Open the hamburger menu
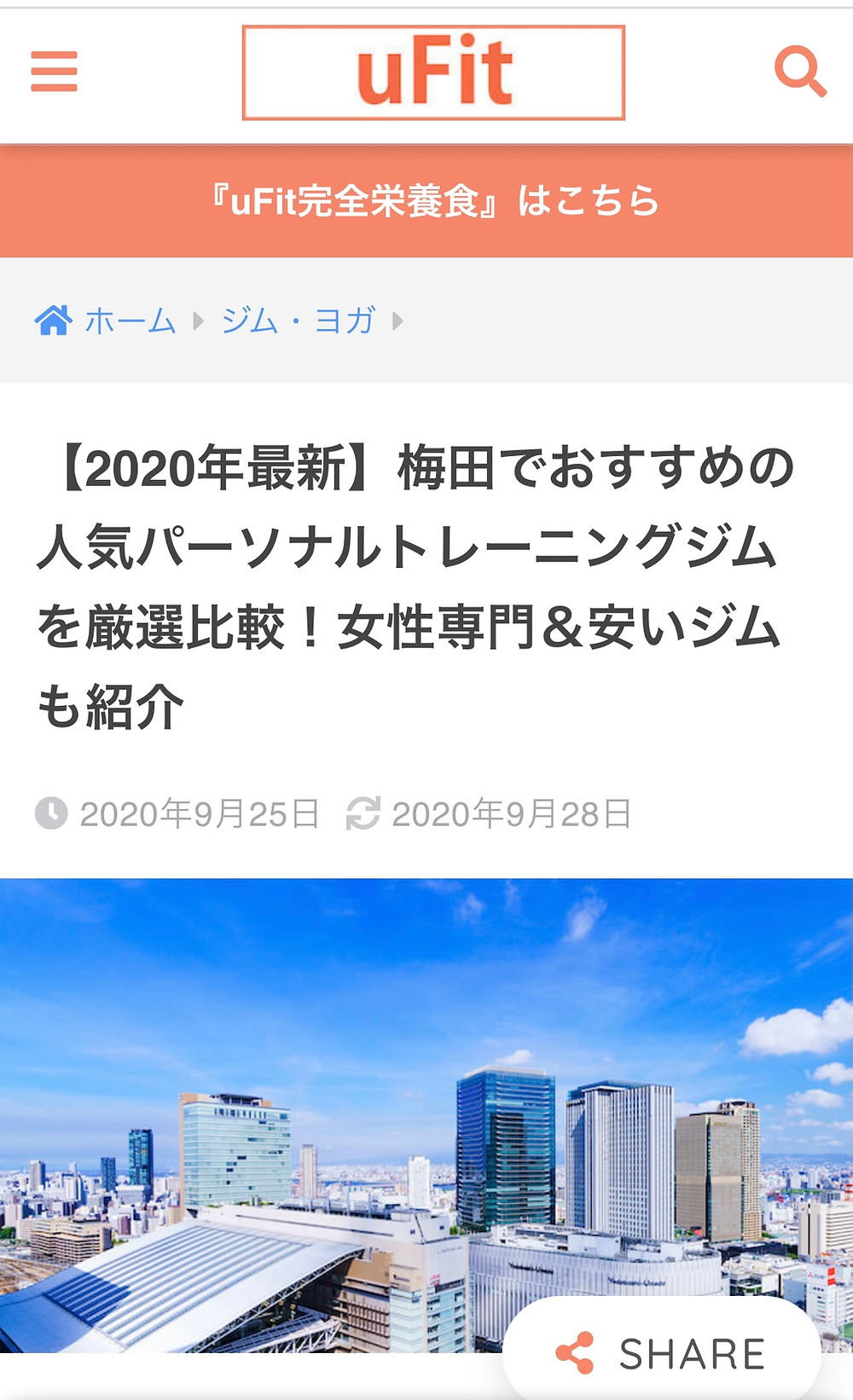 click(54, 71)
